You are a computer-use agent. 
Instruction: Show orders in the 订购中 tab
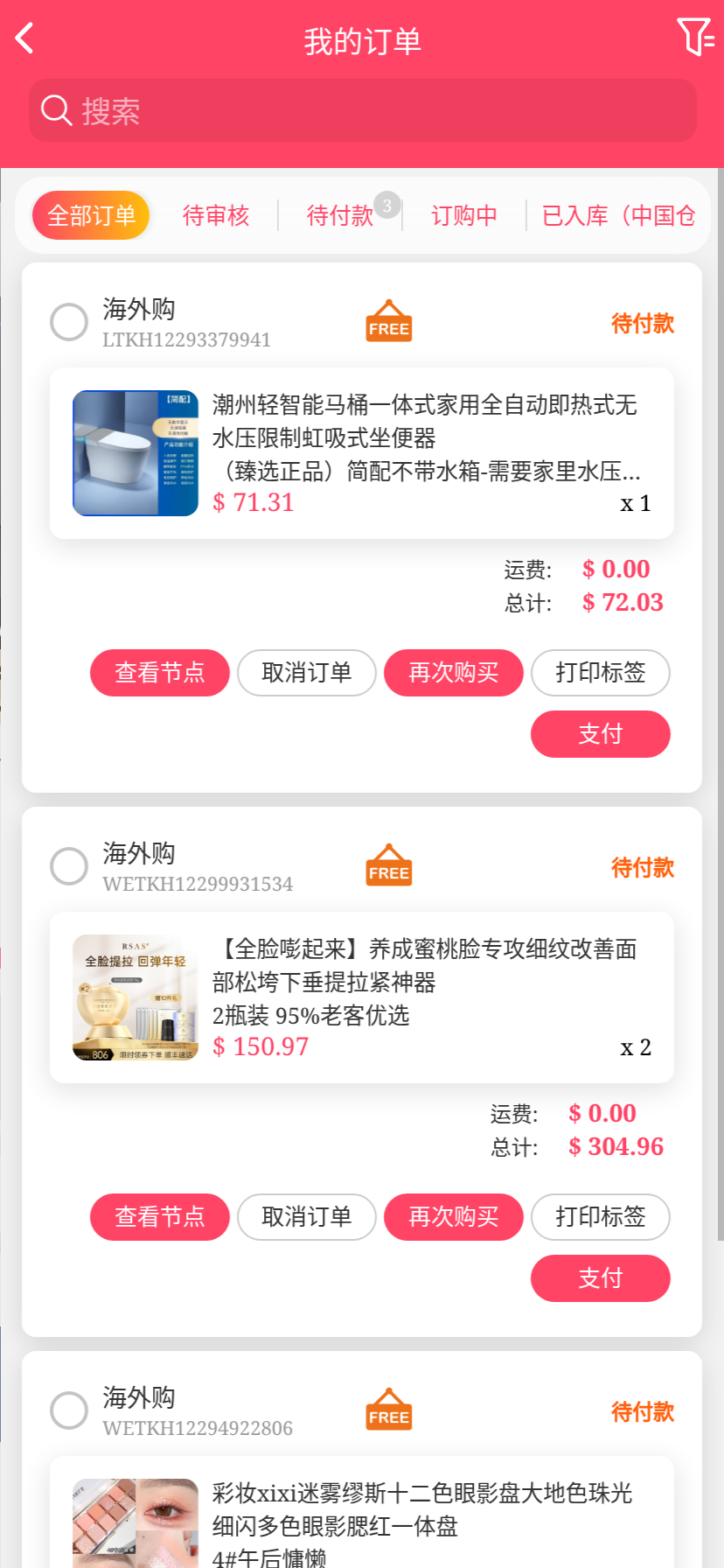point(464,215)
